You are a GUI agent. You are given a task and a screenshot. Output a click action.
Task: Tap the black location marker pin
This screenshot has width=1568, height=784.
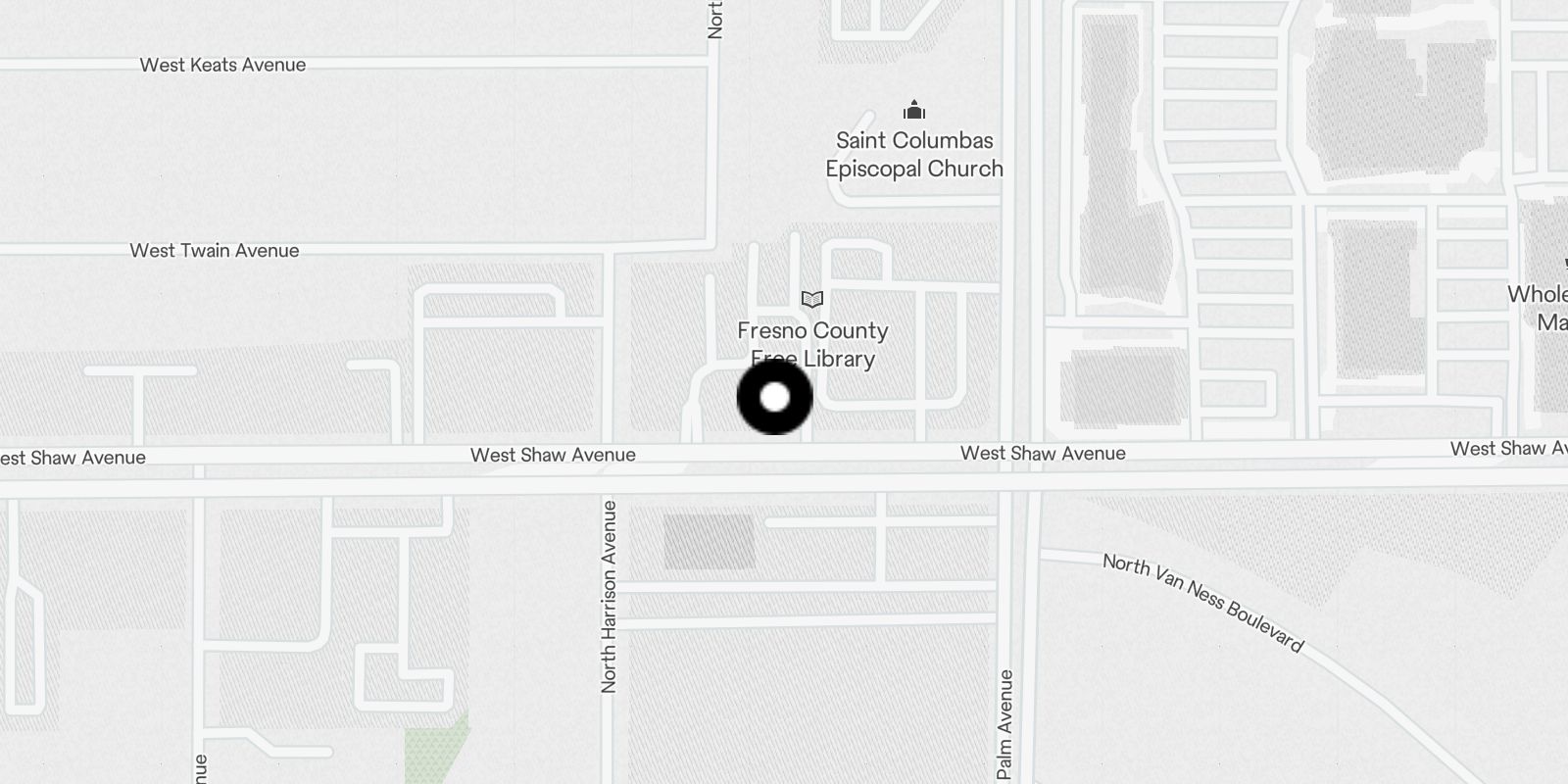tap(774, 397)
